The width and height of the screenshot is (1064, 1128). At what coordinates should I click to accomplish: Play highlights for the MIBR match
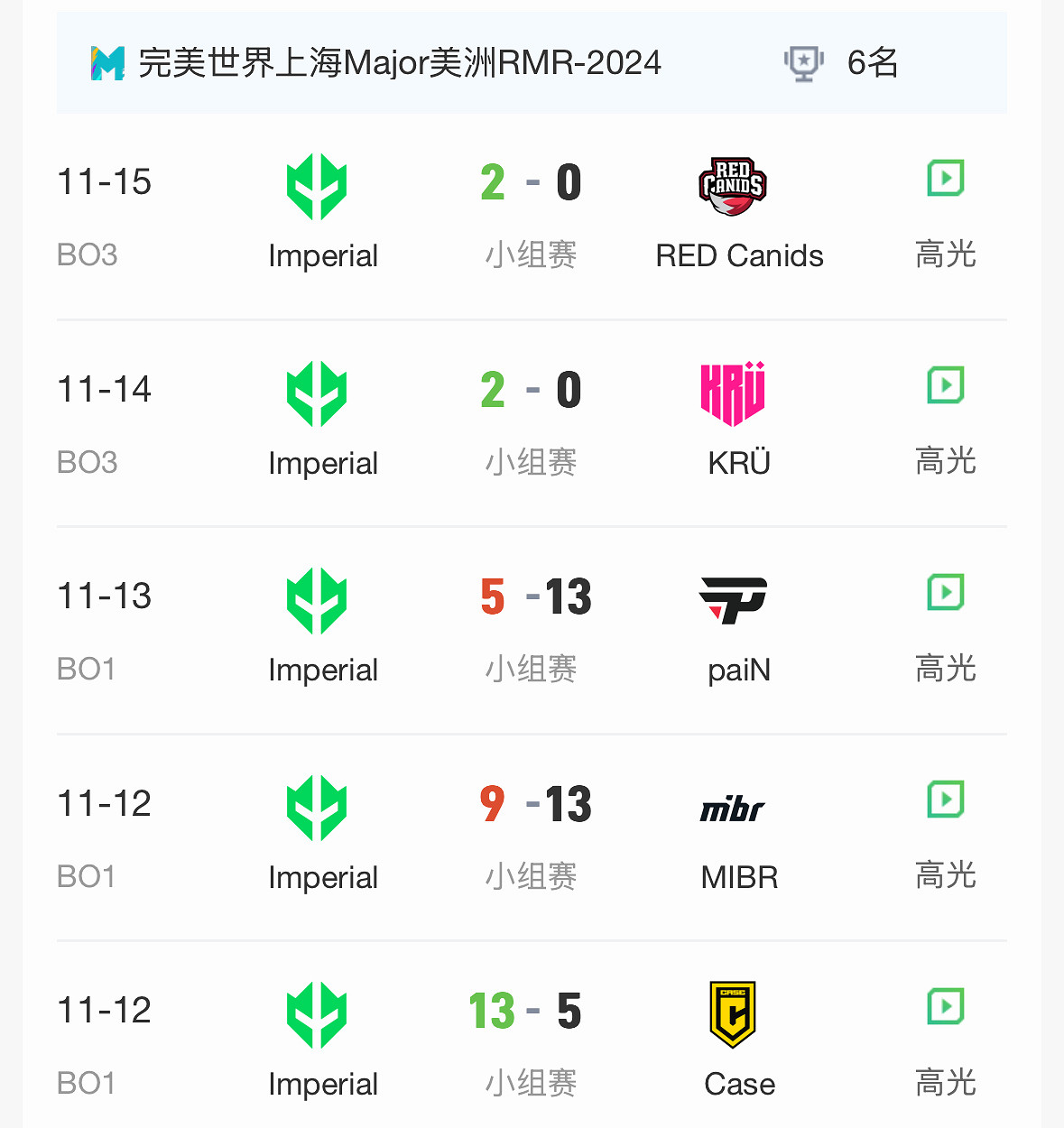click(x=945, y=800)
